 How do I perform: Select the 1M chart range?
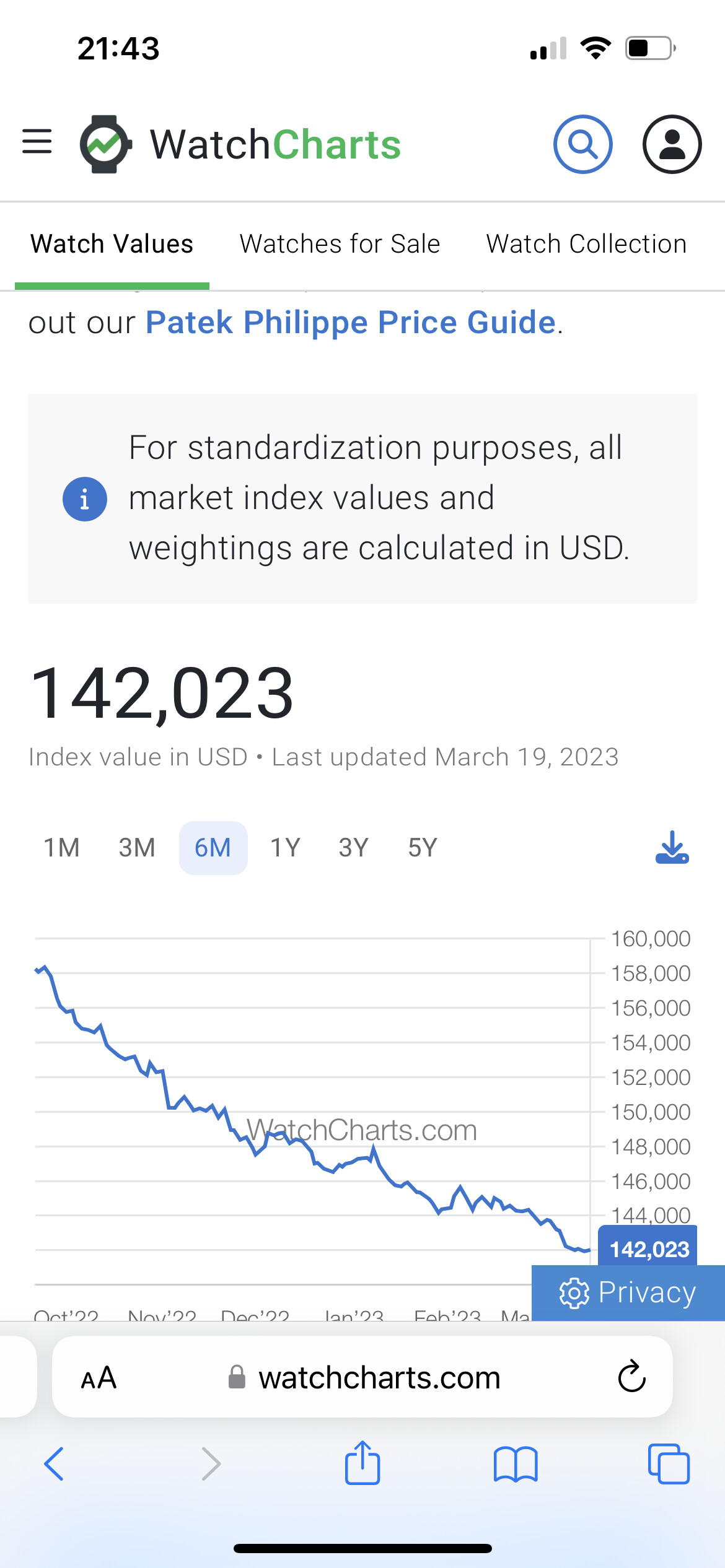[62, 848]
